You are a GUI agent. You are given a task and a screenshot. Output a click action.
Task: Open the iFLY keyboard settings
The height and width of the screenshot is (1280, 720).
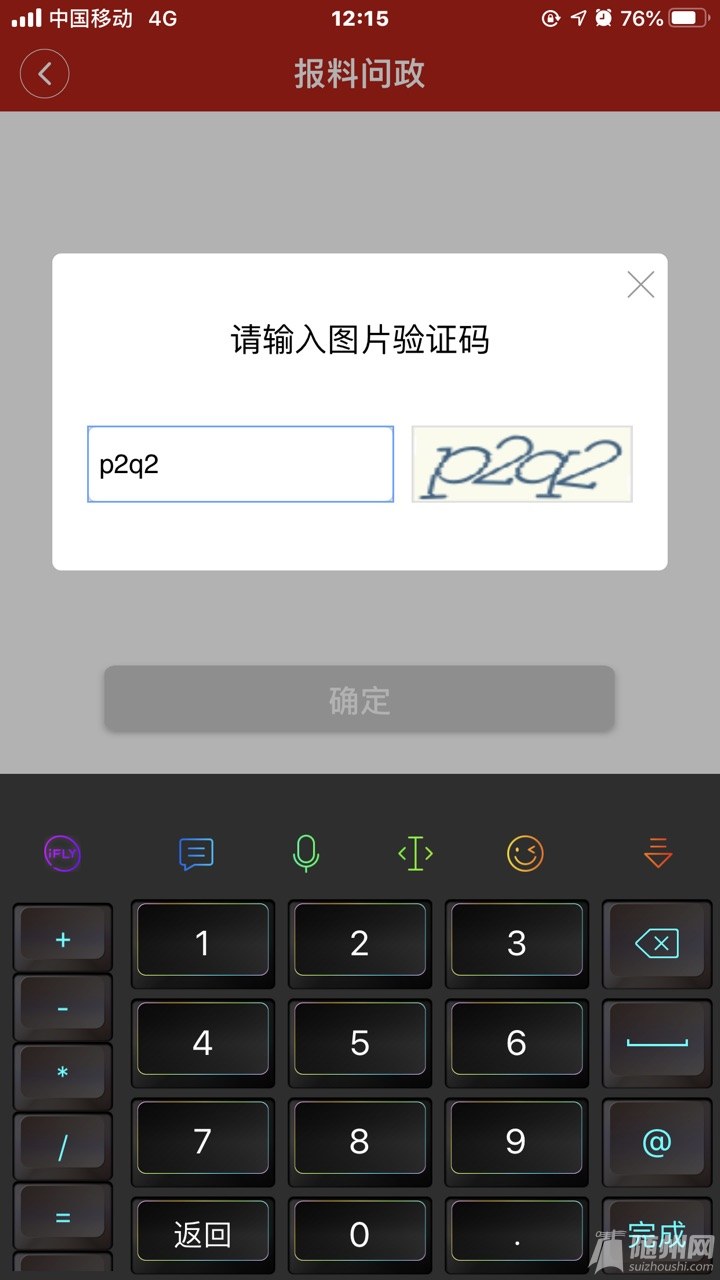[x=62, y=853]
